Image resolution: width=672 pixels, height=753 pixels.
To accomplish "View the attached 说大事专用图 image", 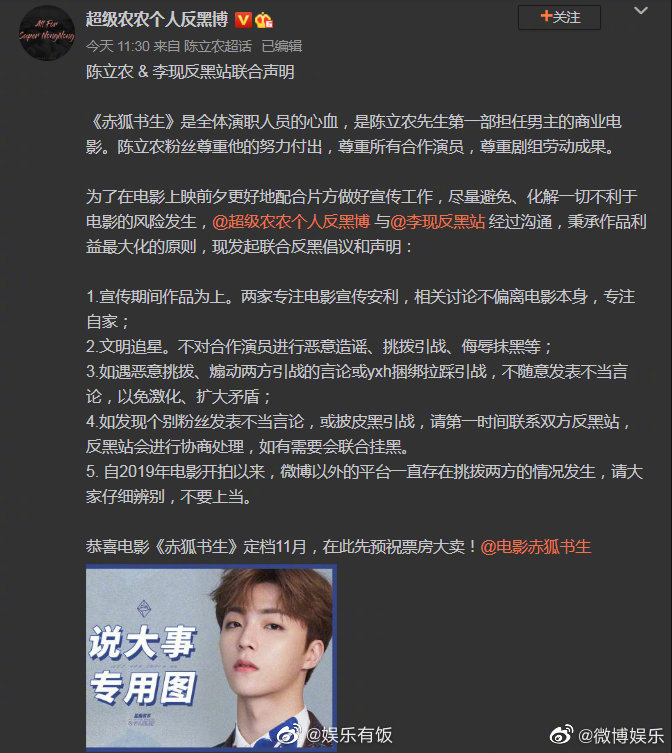I will point(210,656).
